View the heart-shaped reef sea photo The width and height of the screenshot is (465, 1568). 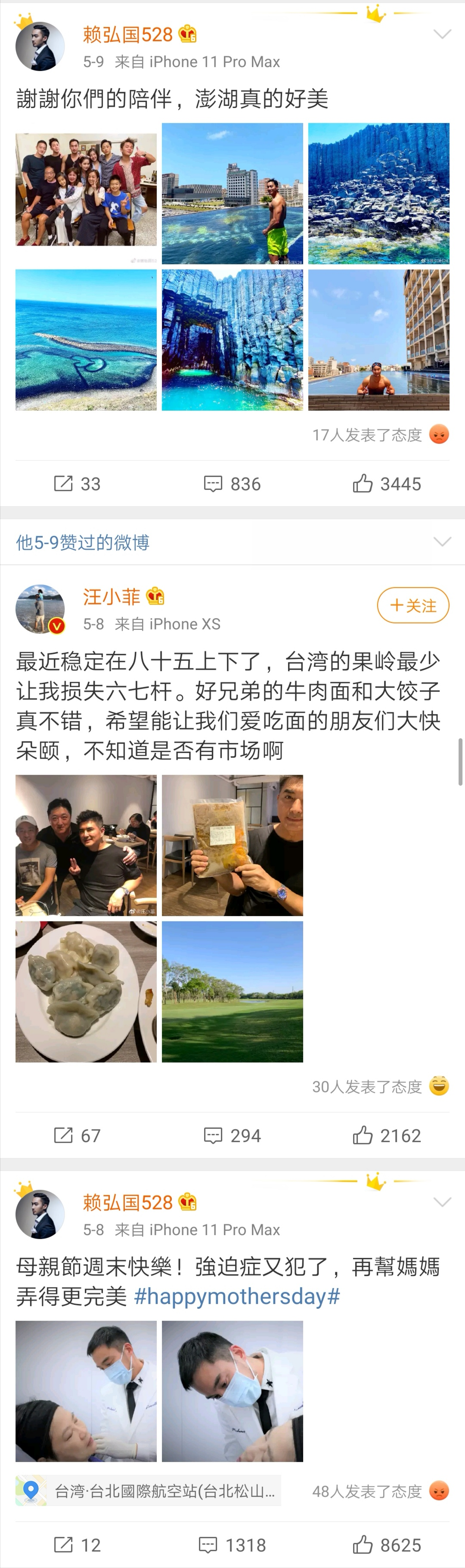[x=86, y=340]
